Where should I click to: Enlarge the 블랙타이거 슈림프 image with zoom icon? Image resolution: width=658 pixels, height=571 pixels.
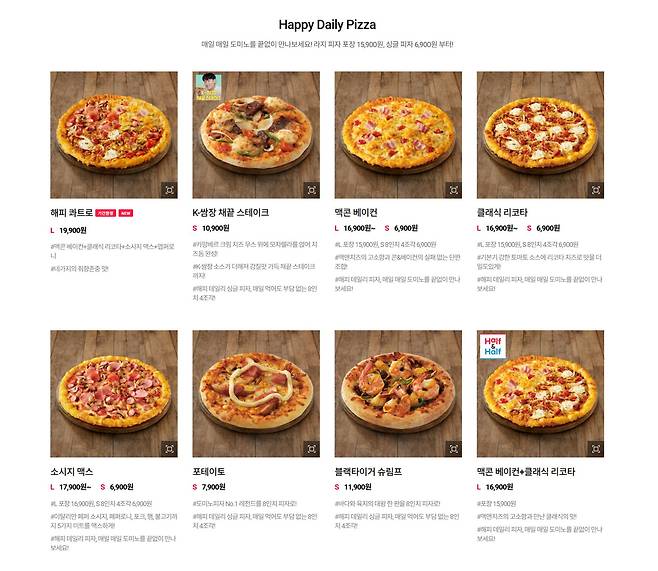(453, 449)
